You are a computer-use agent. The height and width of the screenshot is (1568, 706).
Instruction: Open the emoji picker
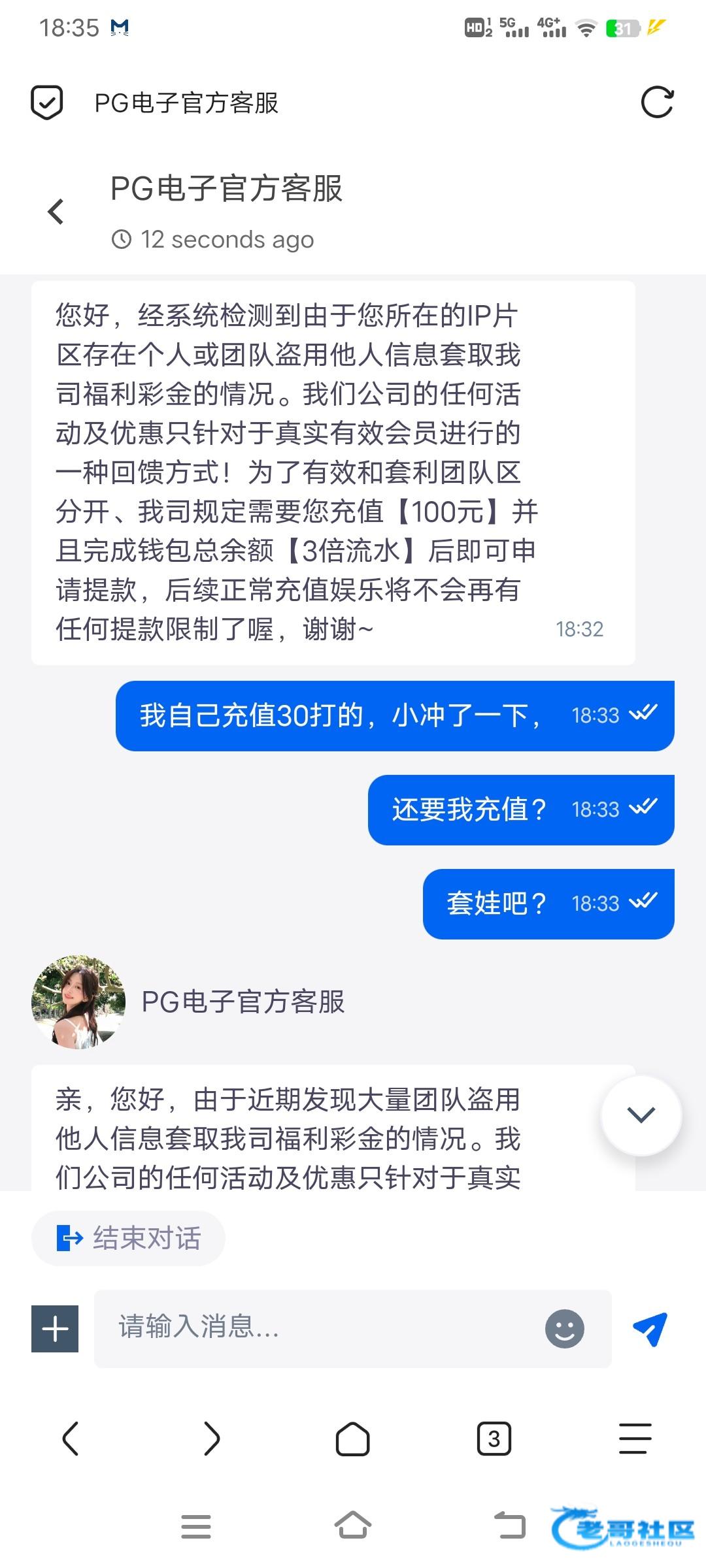point(564,1328)
